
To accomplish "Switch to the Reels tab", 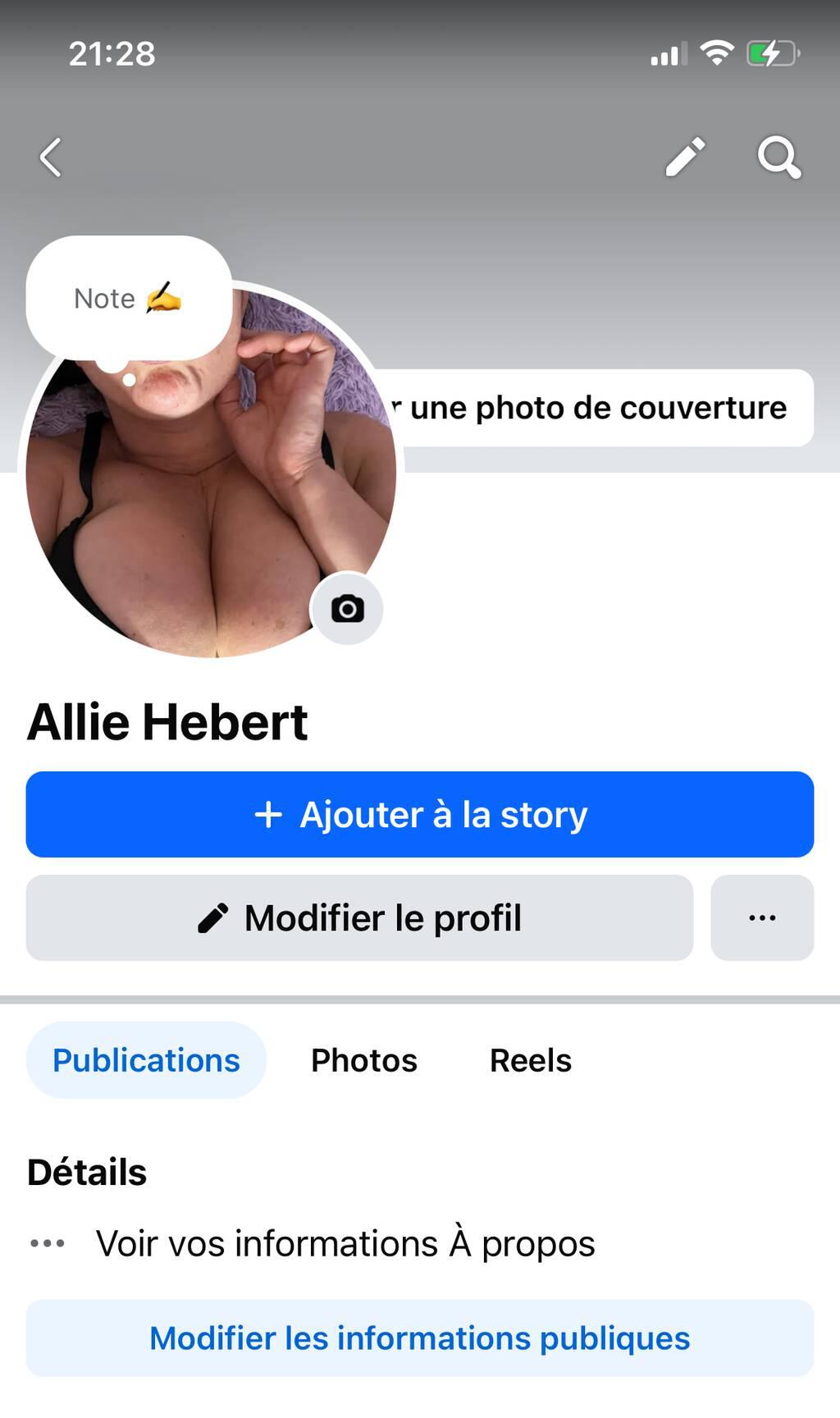I will pyautogui.click(x=530, y=1060).
